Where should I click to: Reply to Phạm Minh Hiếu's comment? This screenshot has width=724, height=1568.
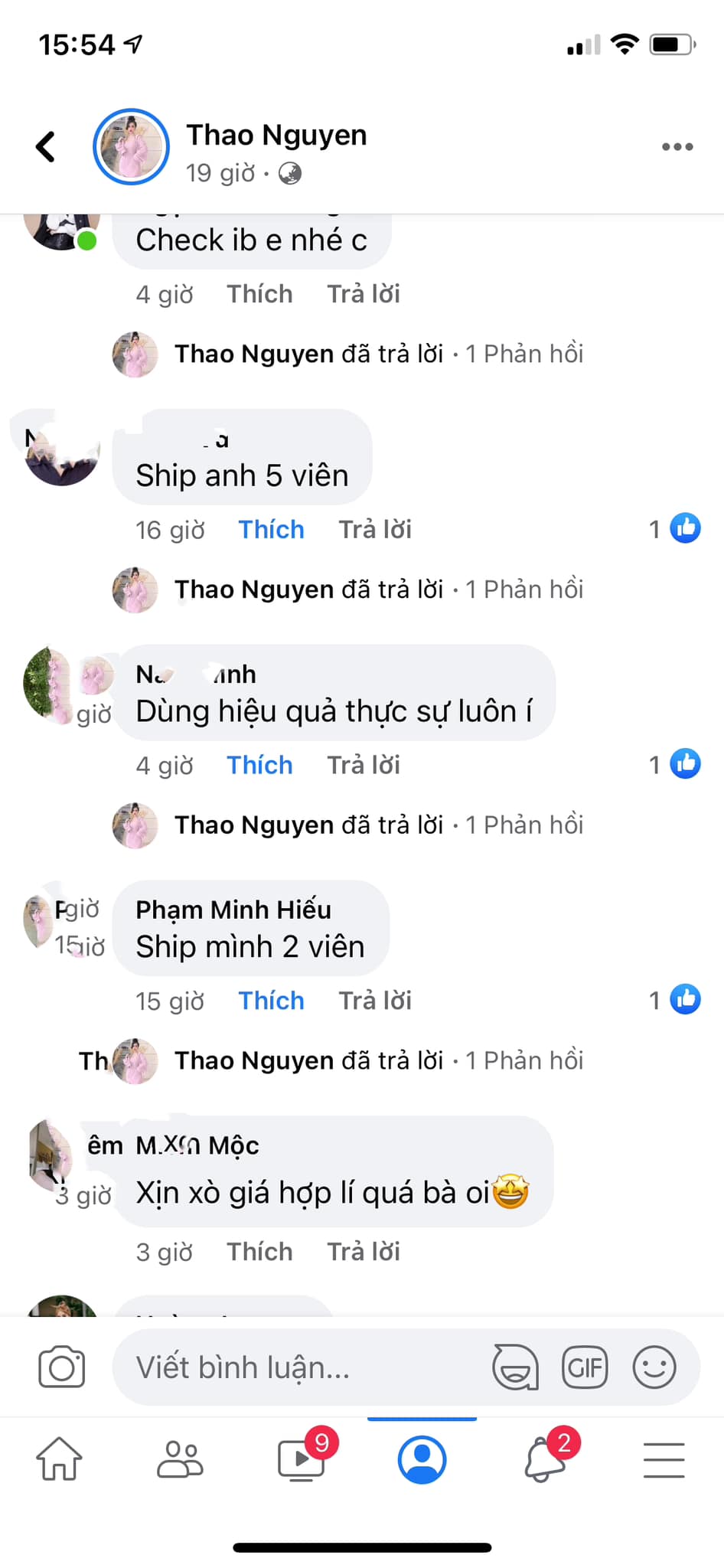tap(375, 1001)
